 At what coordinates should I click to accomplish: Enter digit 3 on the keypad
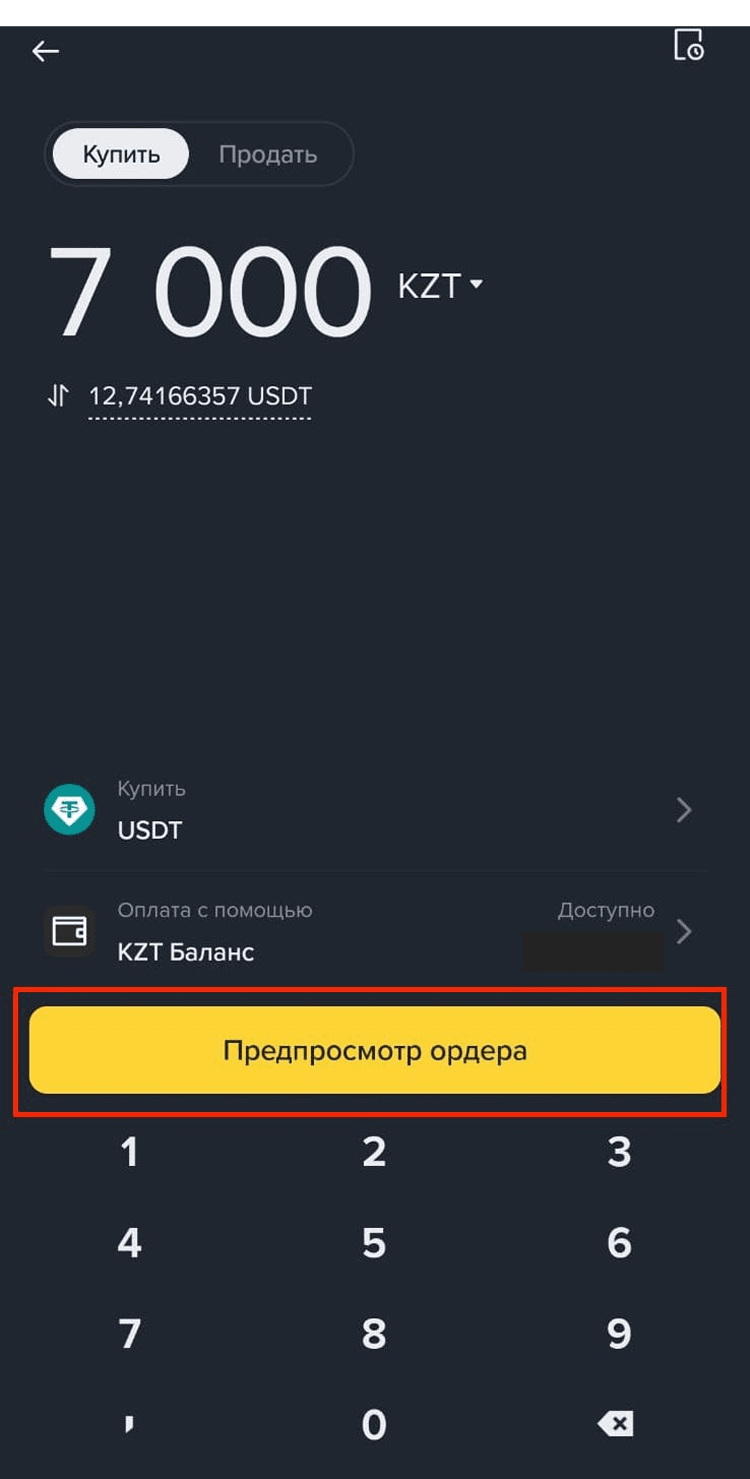pyautogui.click(x=619, y=1153)
